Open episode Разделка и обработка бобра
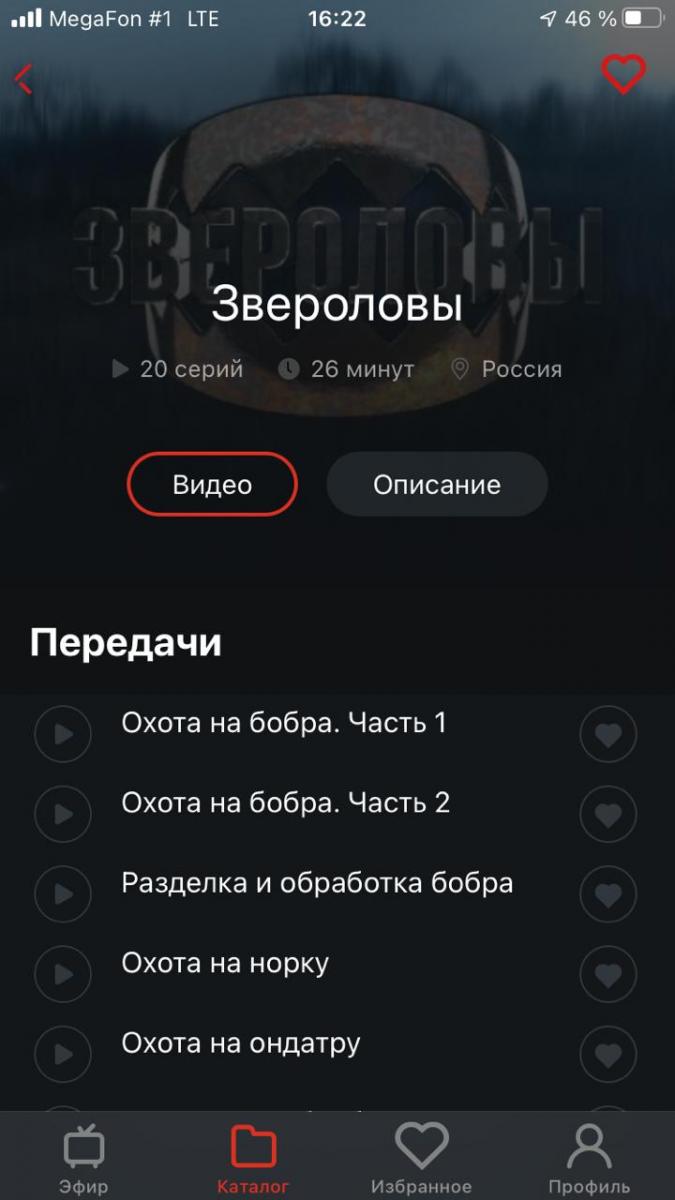The width and height of the screenshot is (675, 1200). (317, 883)
